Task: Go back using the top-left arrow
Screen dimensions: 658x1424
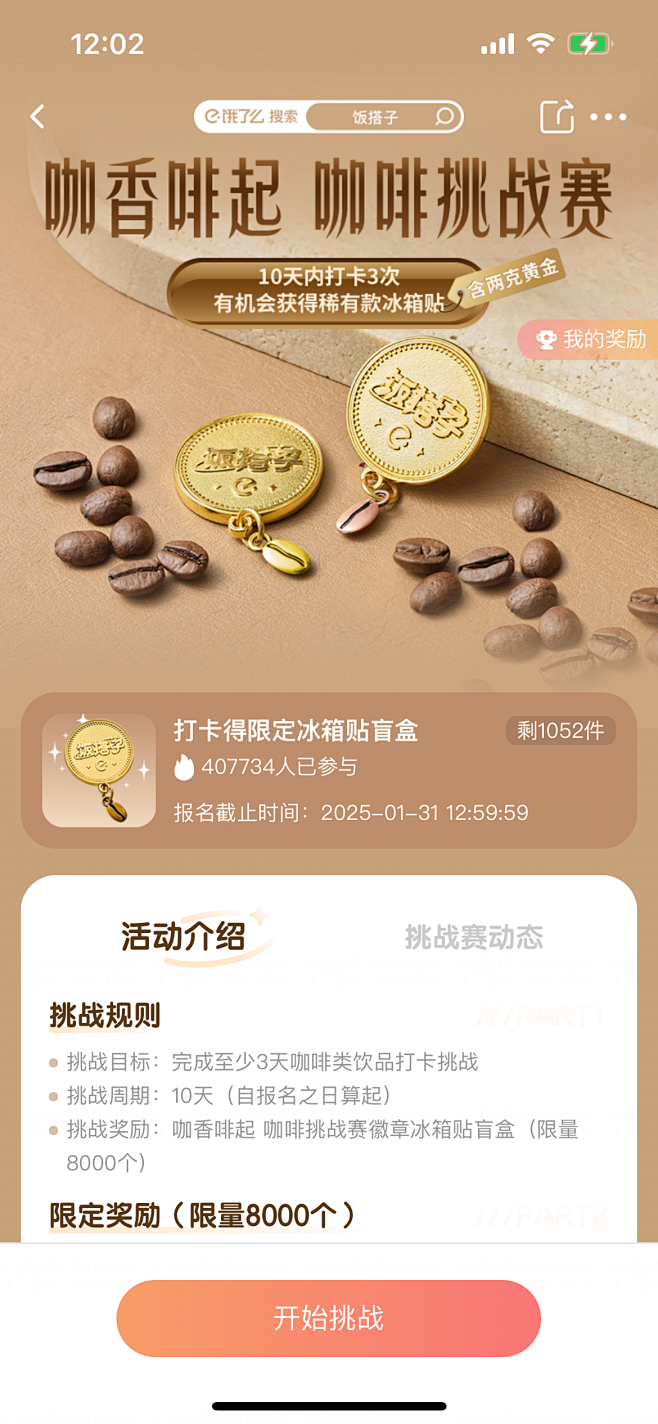Action: 38,117
